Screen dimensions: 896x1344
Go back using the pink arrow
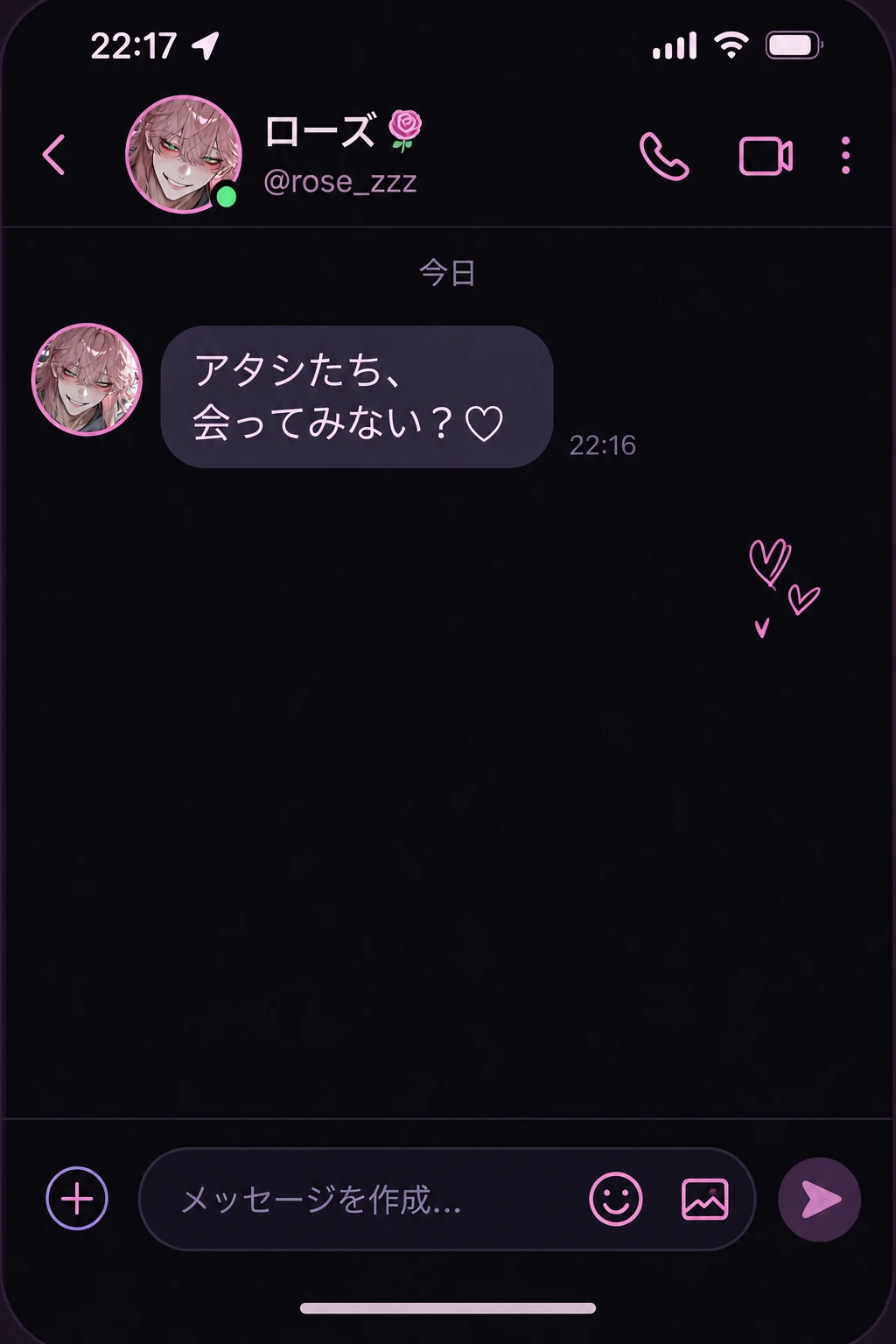pyautogui.click(x=54, y=155)
